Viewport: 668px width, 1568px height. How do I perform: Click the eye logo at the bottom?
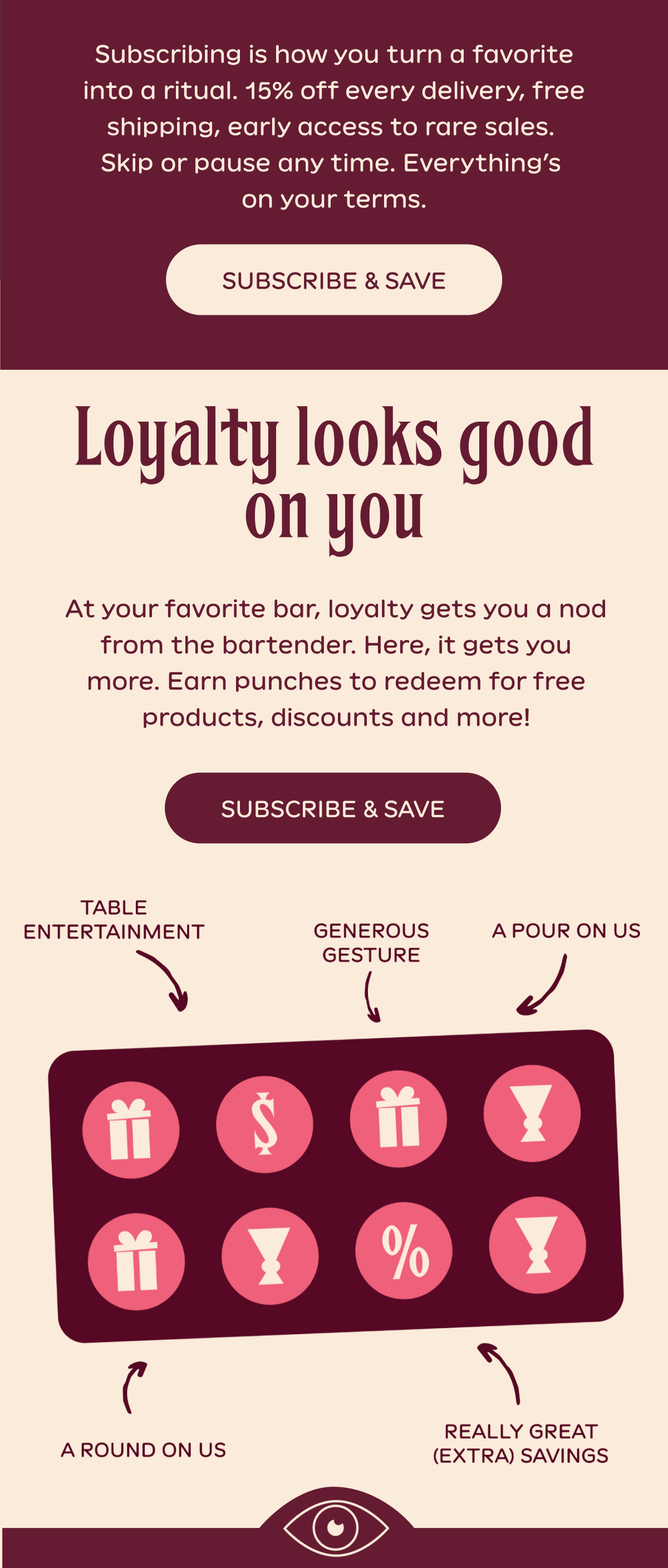click(334, 1528)
